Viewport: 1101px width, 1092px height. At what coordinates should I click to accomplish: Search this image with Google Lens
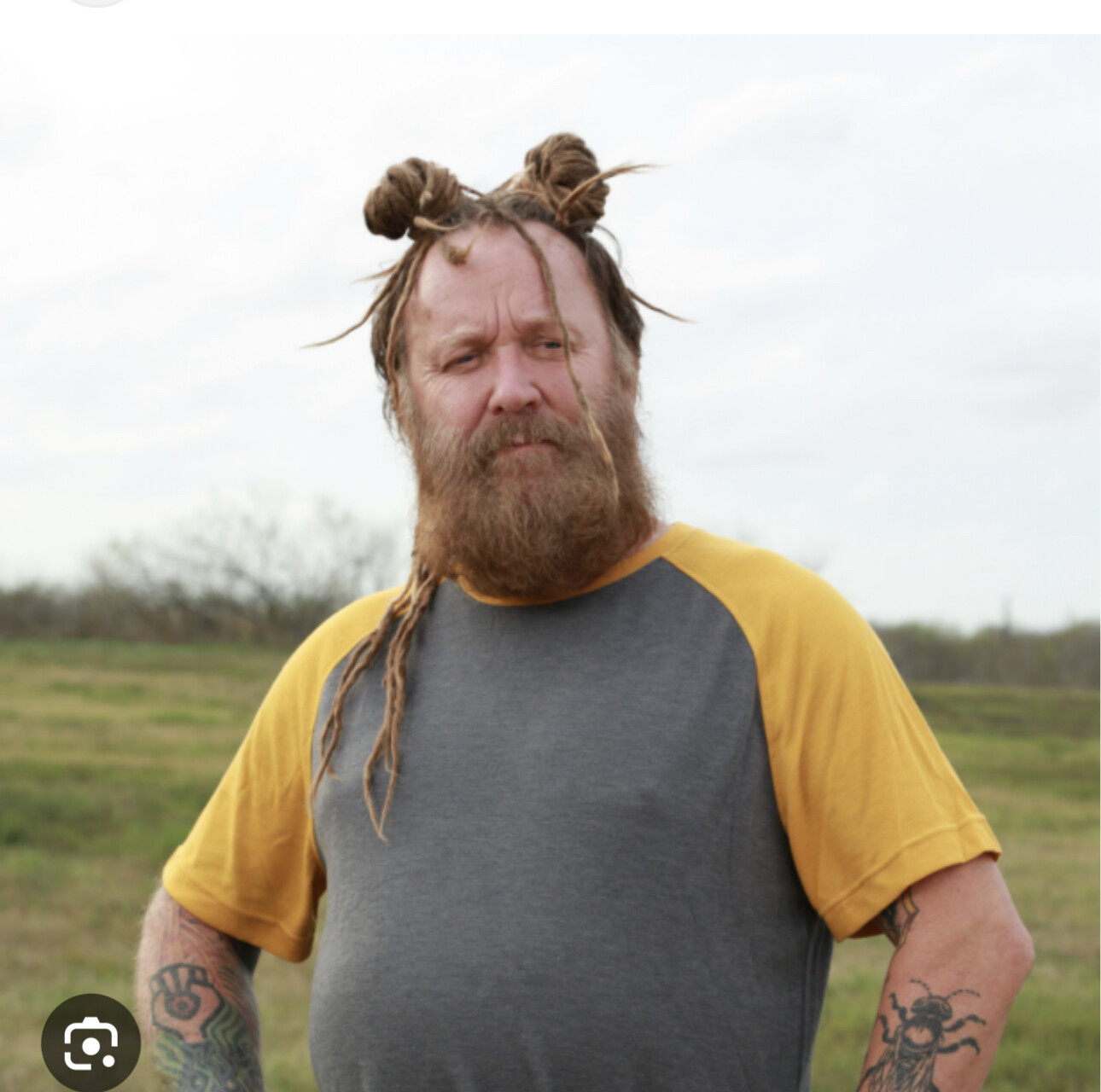(x=90, y=1043)
